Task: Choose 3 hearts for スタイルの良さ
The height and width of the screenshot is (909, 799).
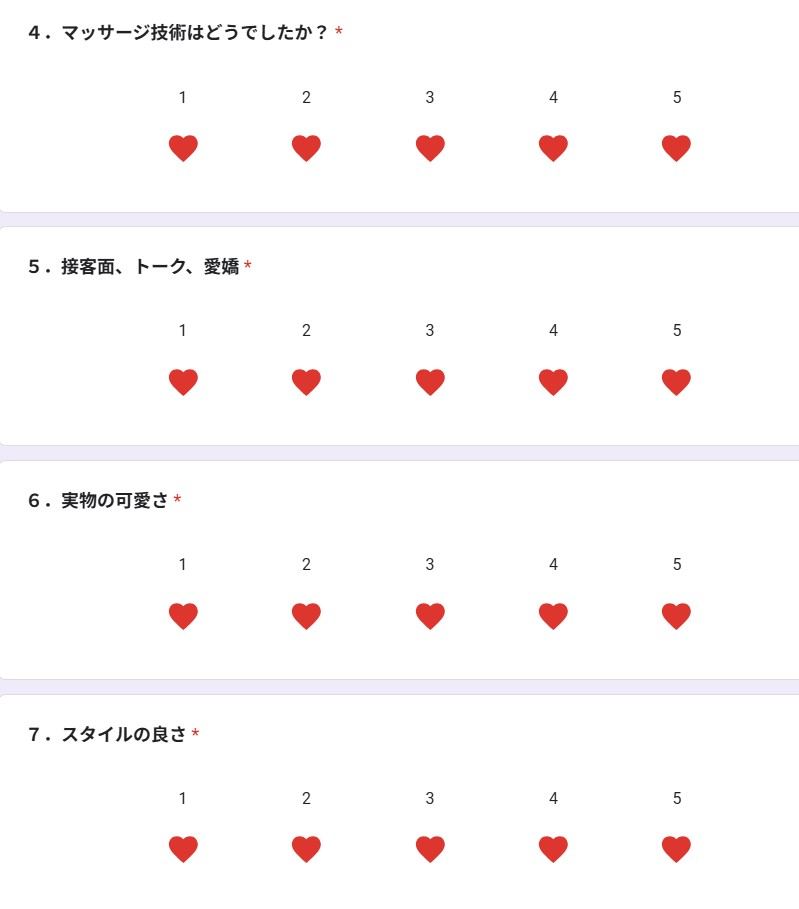Action: point(430,849)
